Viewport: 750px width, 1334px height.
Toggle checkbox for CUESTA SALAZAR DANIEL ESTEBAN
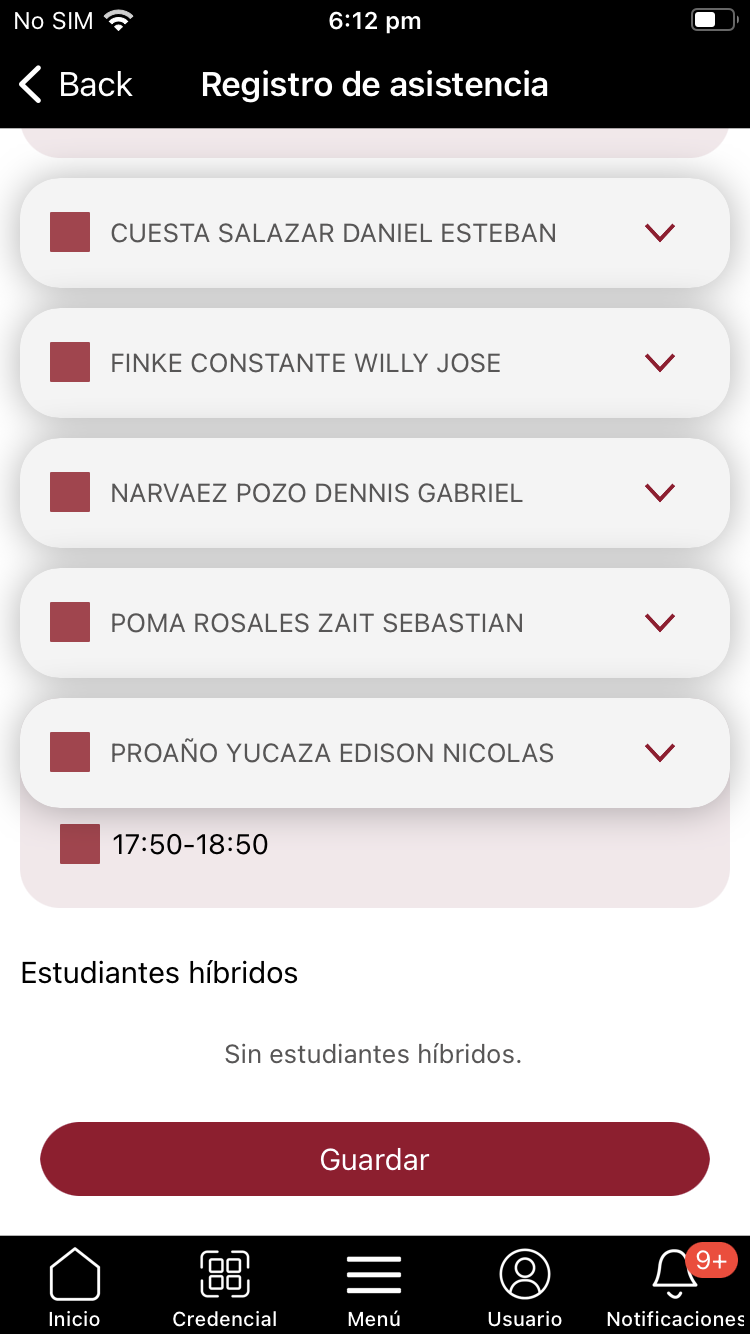coord(70,232)
